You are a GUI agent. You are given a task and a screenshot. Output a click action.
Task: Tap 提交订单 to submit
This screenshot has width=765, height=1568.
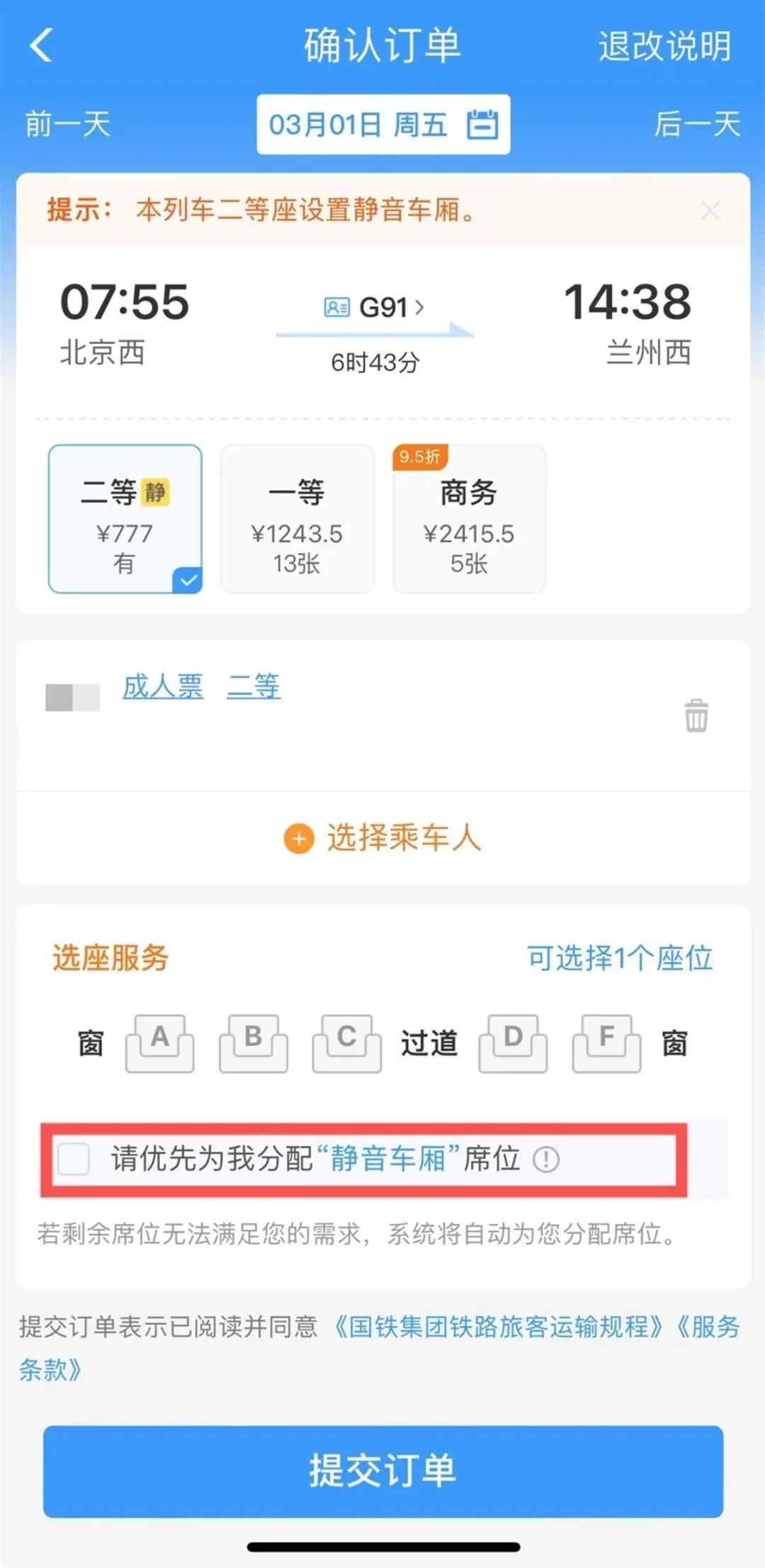382,1471
